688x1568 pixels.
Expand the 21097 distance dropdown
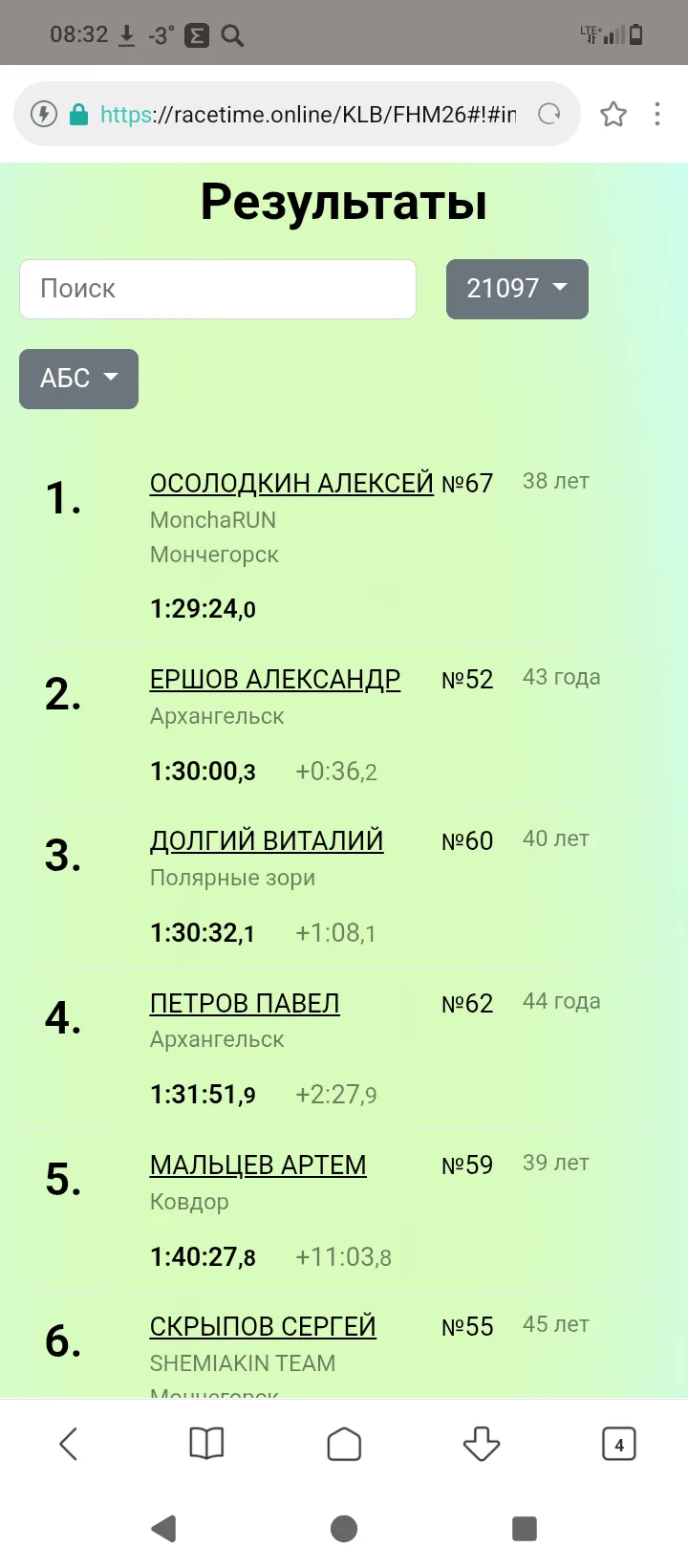point(517,289)
